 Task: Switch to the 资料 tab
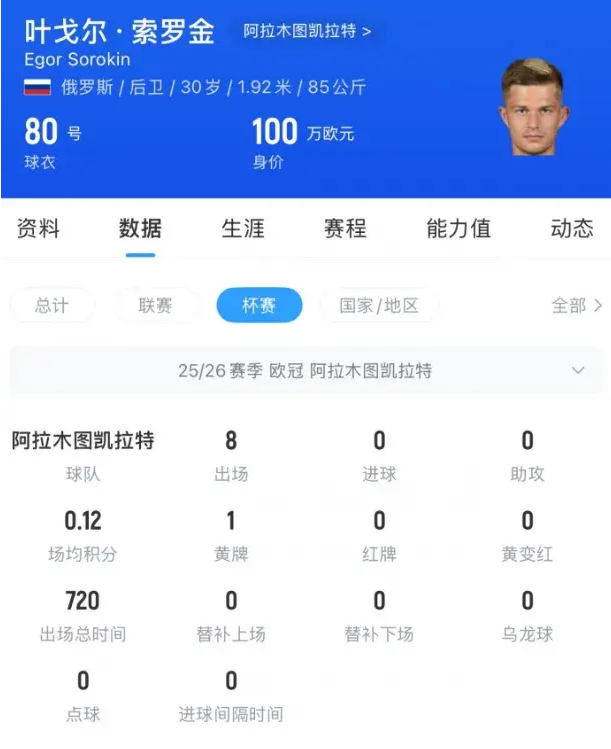(x=38, y=229)
